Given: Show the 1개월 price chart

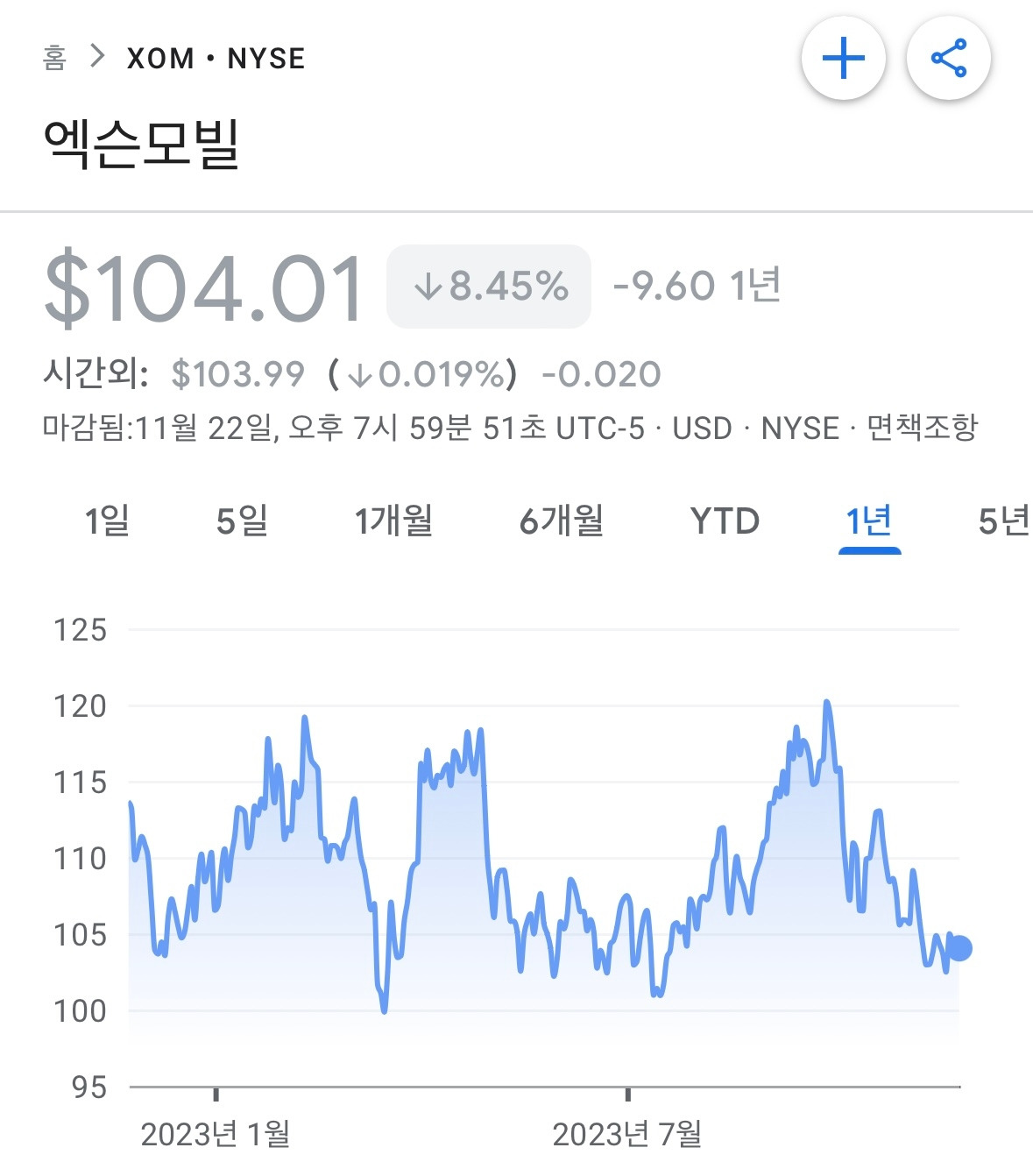Looking at the screenshot, I should click(393, 521).
